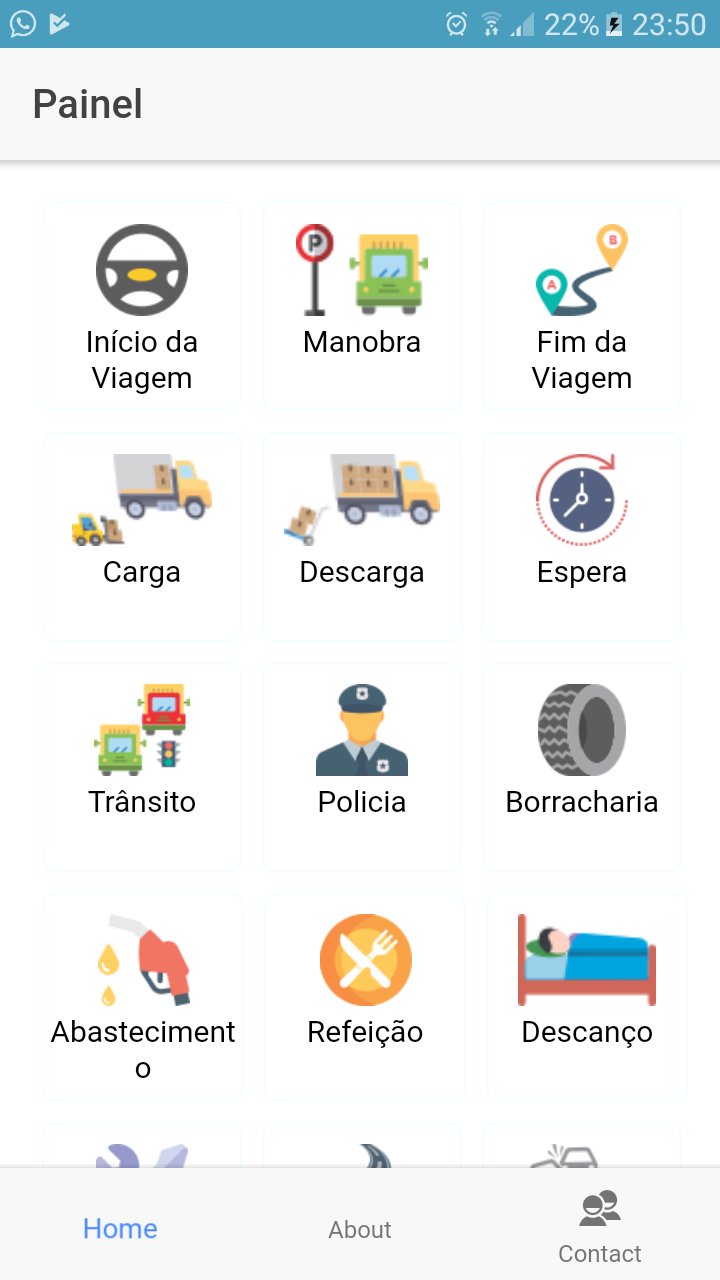Select the Refeição meal icon
The height and width of the screenshot is (1280, 720).
pyautogui.click(x=361, y=958)
